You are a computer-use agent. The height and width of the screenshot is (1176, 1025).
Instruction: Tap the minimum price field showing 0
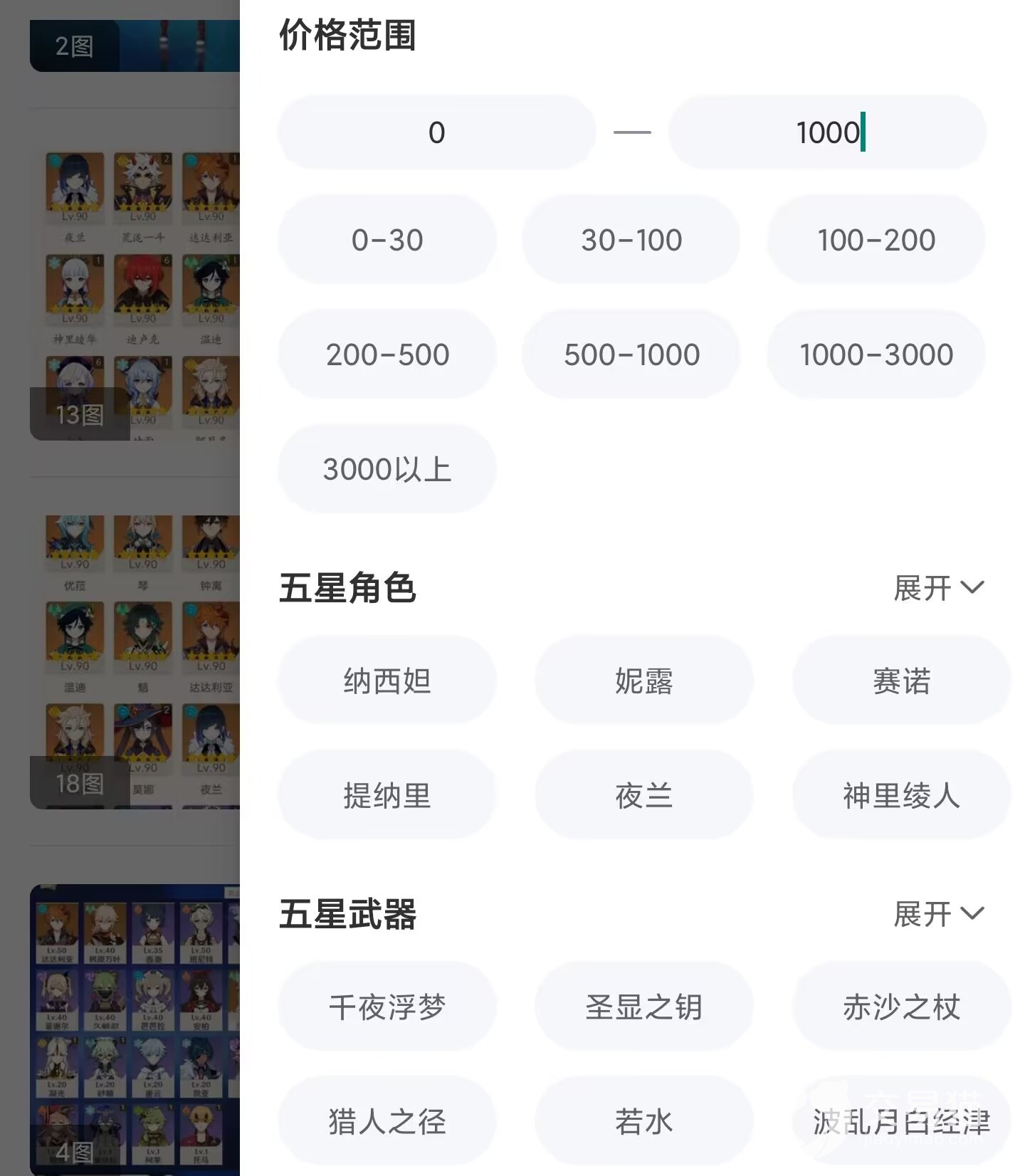coord(436,132)
